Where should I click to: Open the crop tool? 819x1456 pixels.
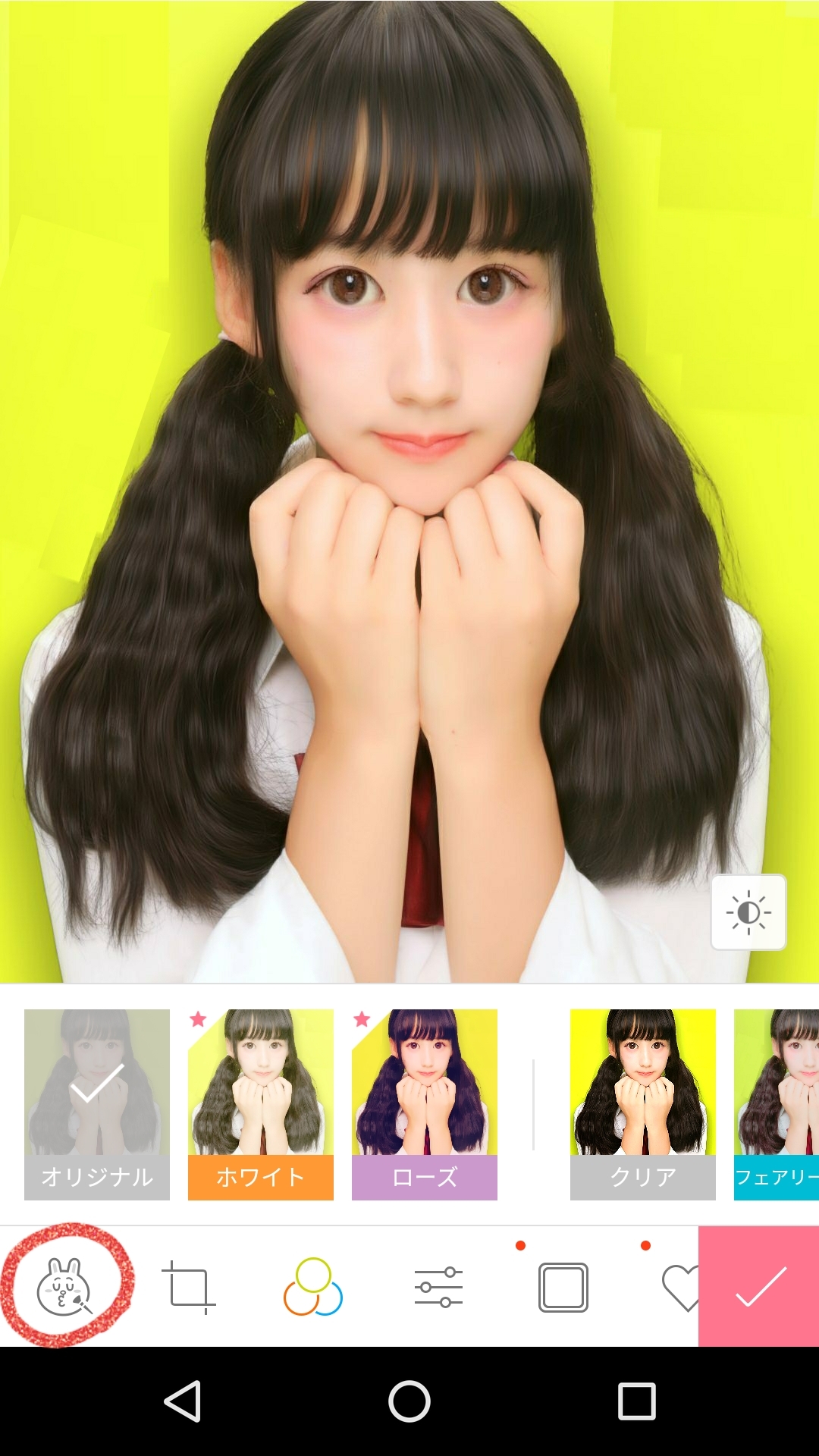pos(189,1287)
